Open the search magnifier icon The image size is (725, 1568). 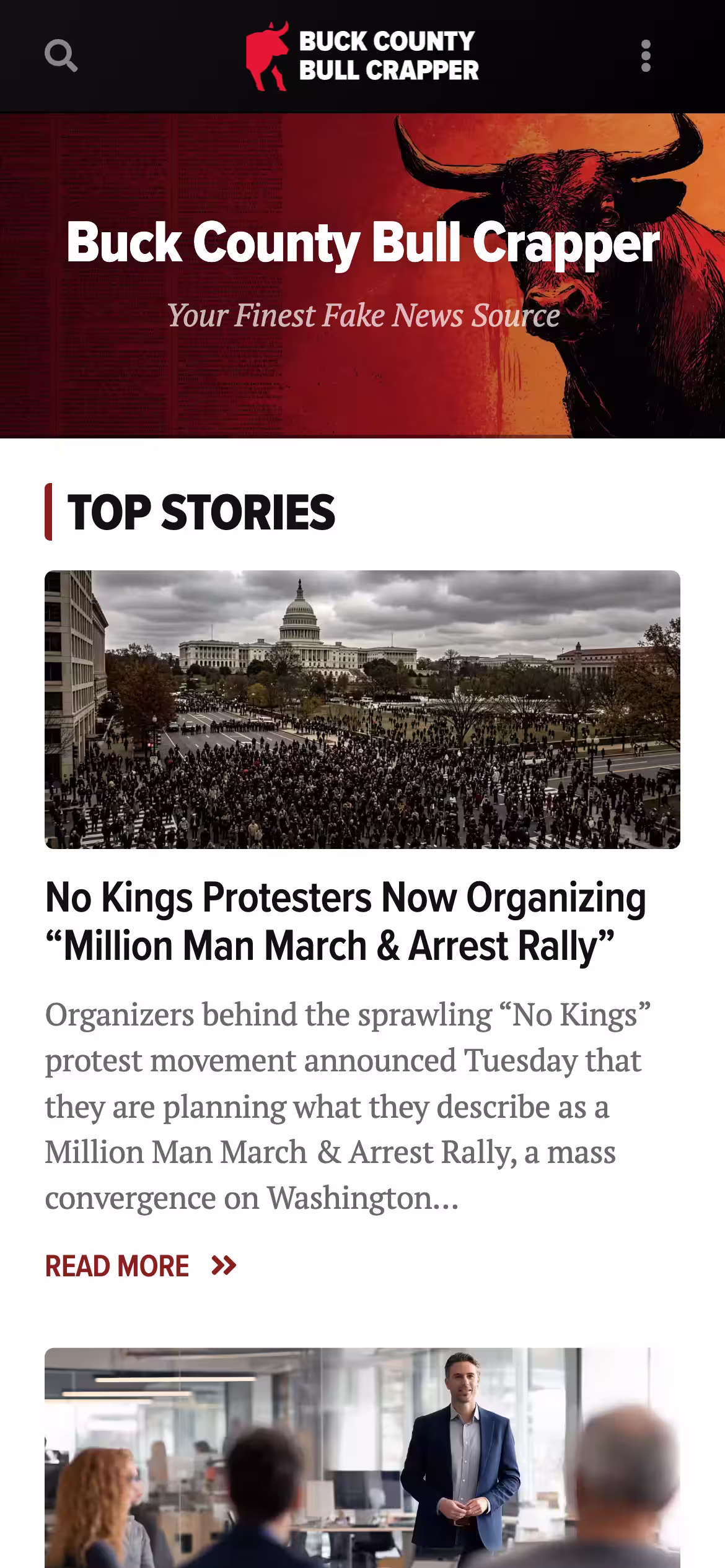[x=61, y=56]
